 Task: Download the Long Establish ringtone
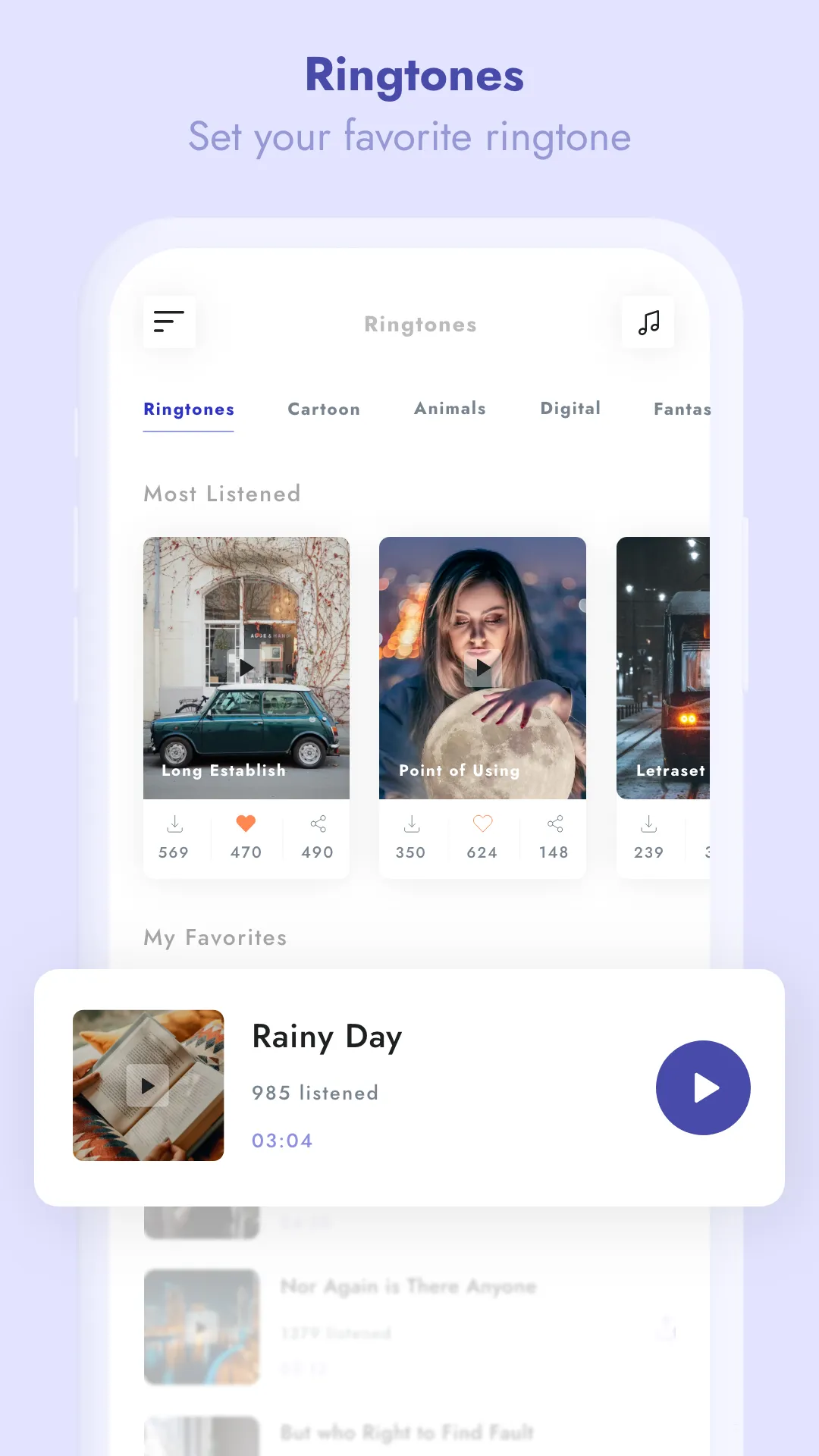175,823
